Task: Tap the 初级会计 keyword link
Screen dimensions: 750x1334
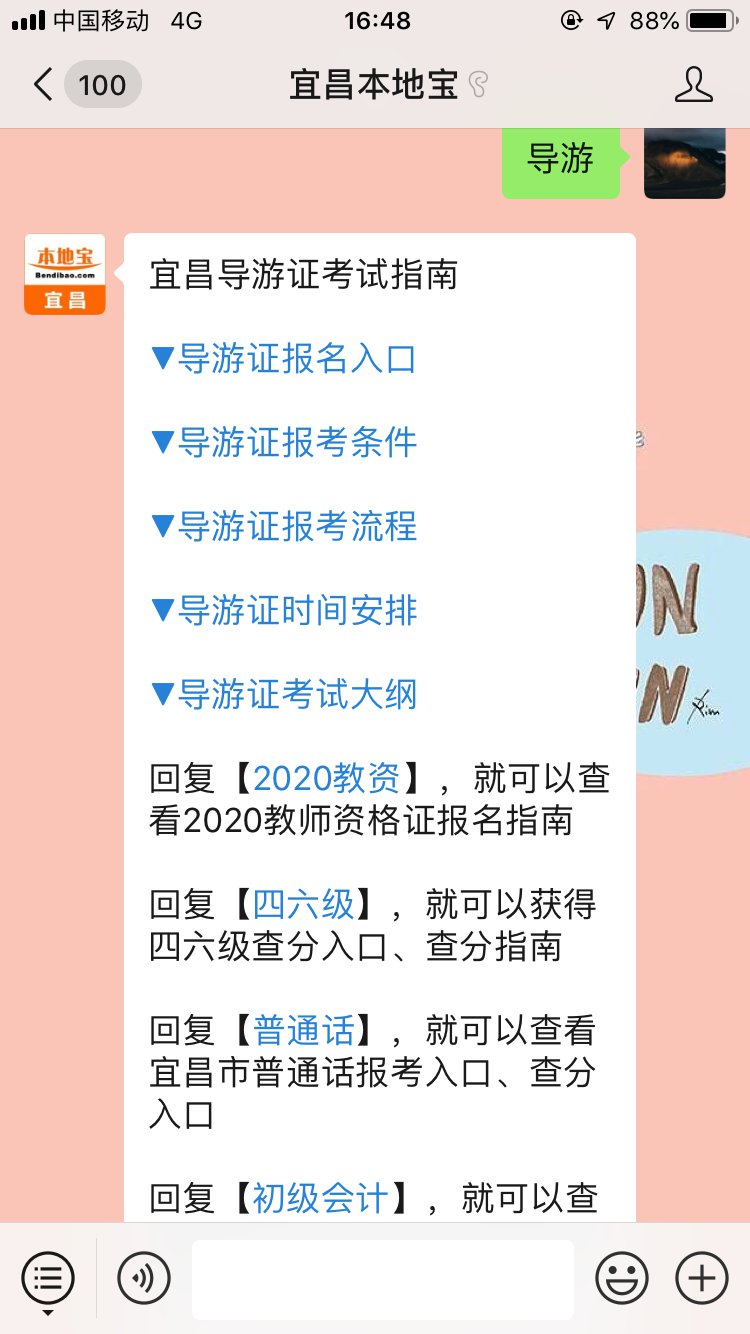Action: (320, 1197)
